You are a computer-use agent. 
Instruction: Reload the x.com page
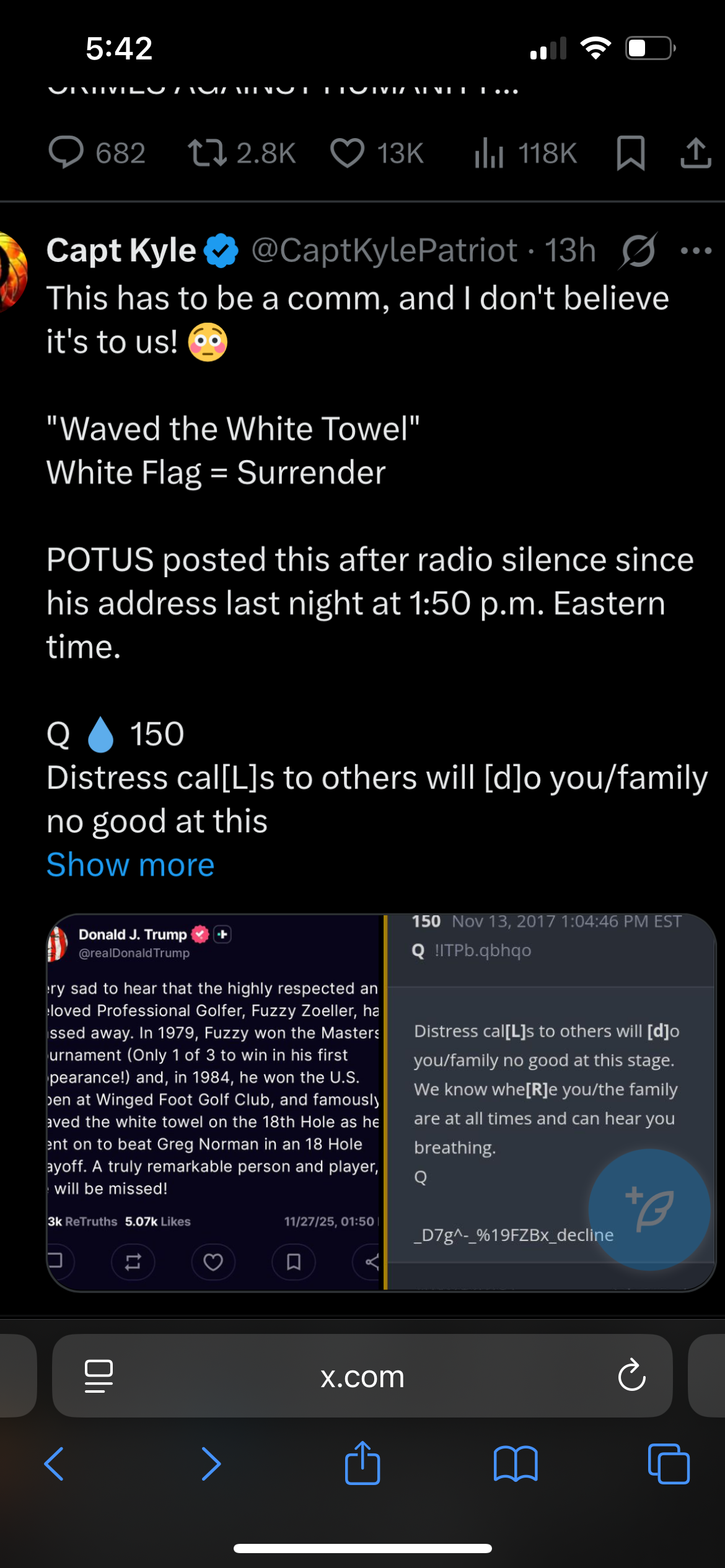(x=631, y=1376)
